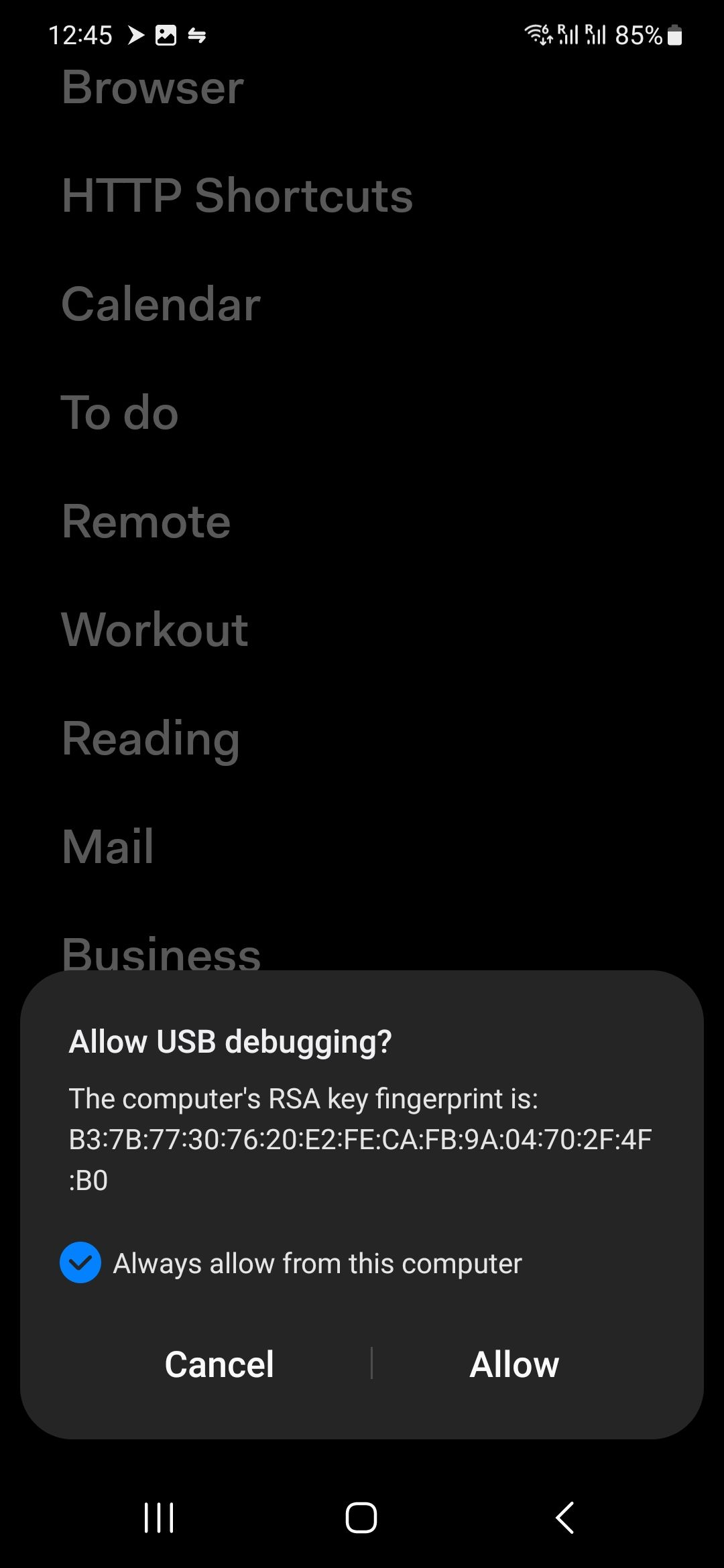
Task: Tap the system back button
Action: coord(565,1517)
